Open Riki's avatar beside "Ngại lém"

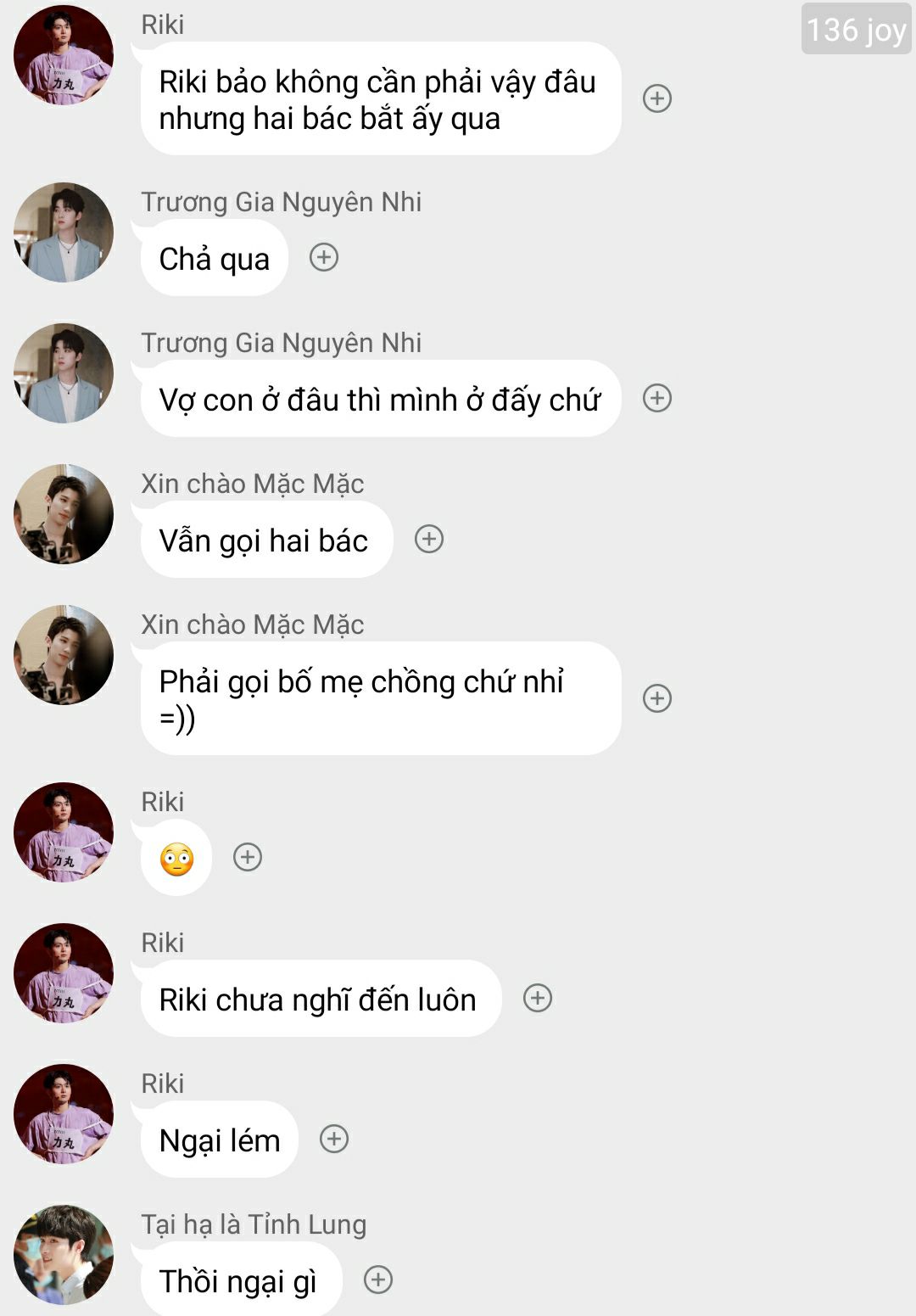tap(64, 1113)
